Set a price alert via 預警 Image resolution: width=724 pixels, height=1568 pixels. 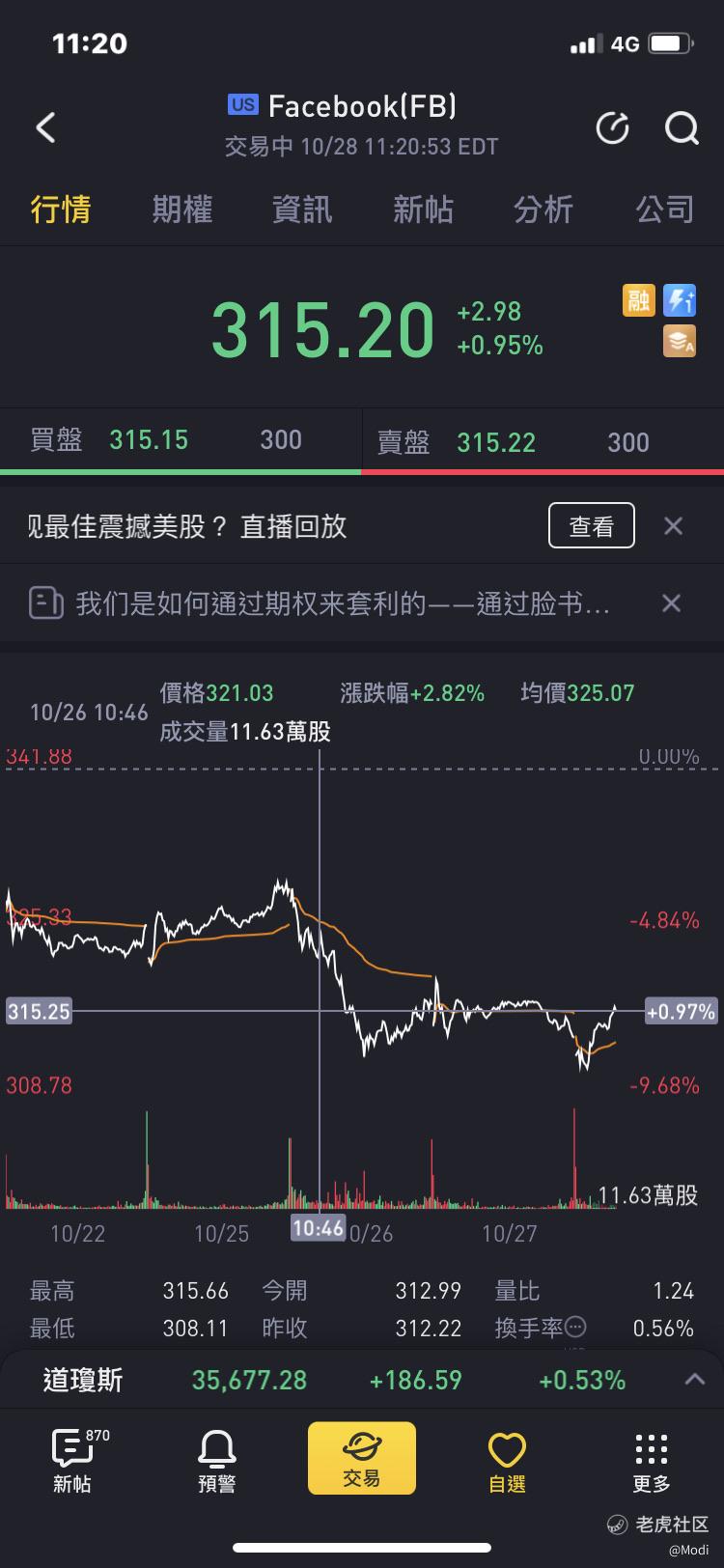pos(216,1461)
